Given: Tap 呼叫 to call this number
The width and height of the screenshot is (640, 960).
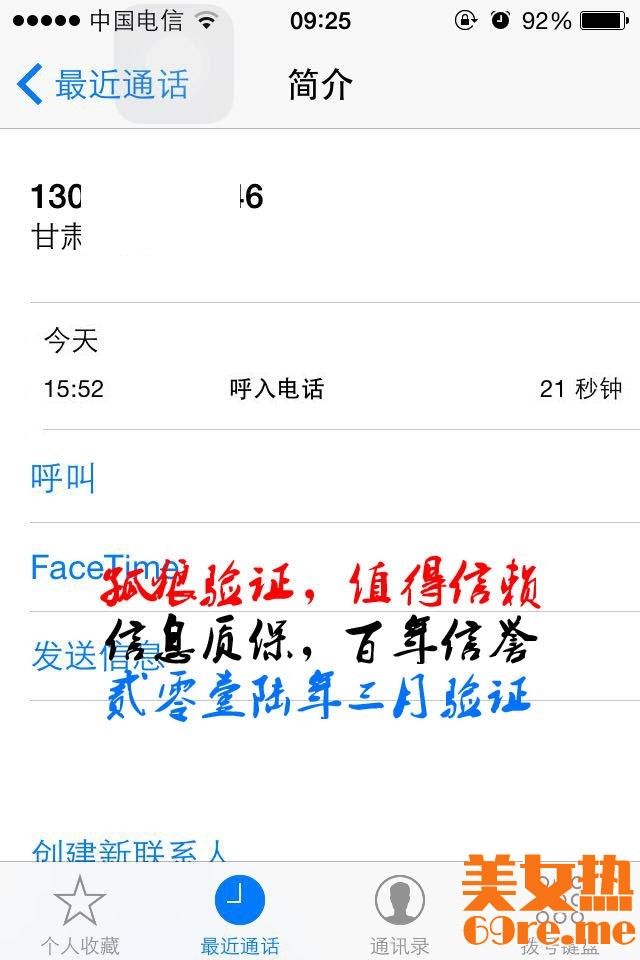Looking at the screenshot, I should [63, 478].
